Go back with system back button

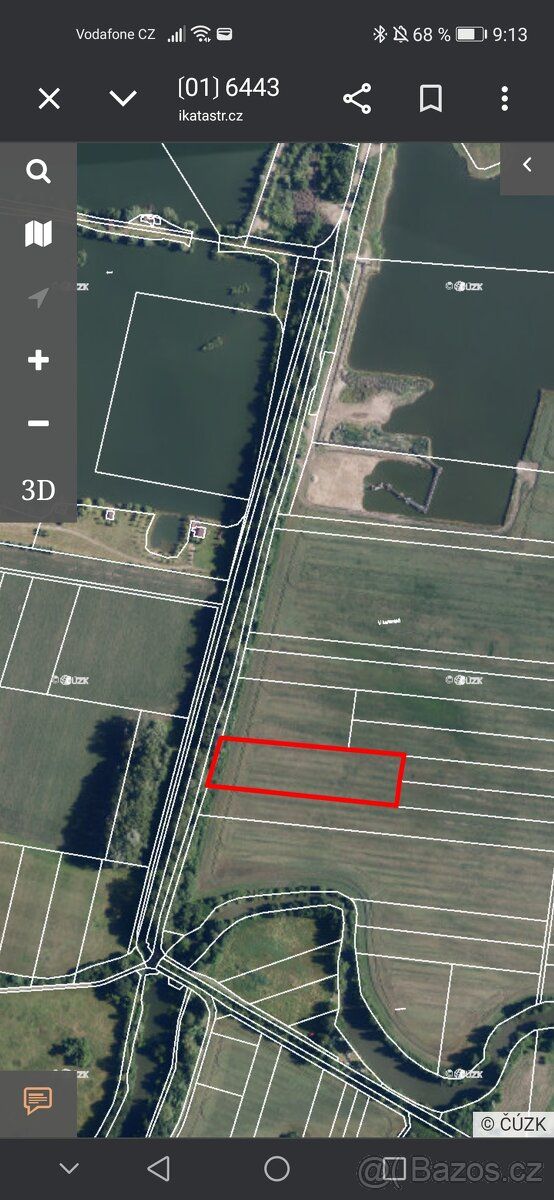click(x=158, y=1168)
